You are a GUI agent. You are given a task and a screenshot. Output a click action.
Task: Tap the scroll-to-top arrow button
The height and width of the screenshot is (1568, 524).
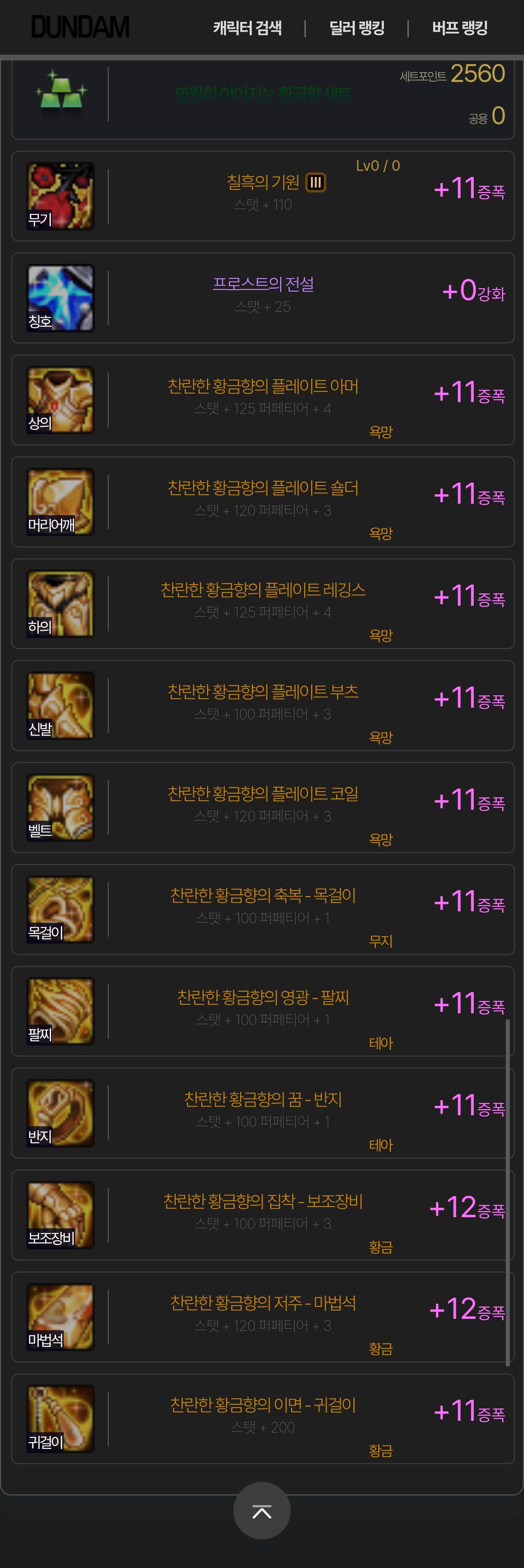click(261, 1511)
